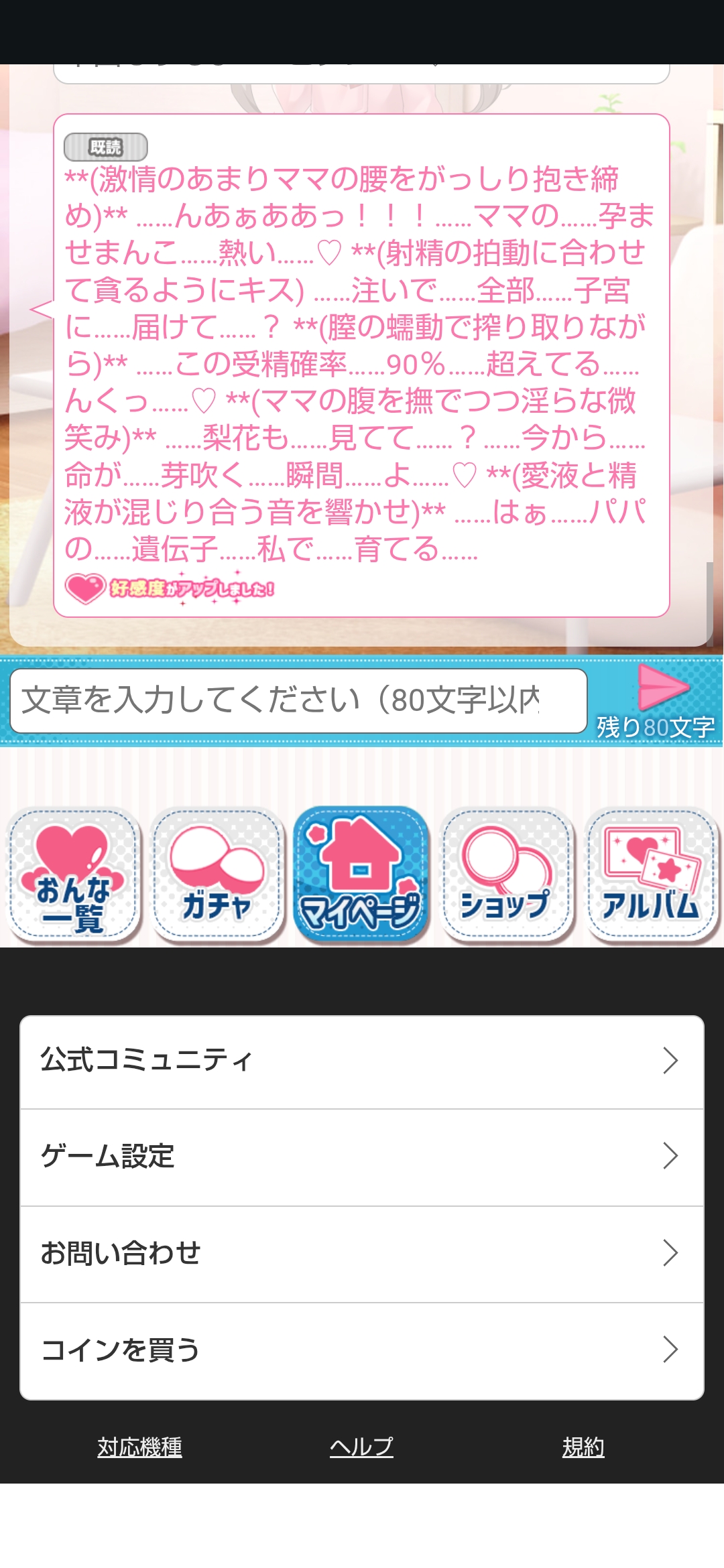Screen dimensions: 724x1568
Task: Switch to the ガチャ tab
Action: 217,875
